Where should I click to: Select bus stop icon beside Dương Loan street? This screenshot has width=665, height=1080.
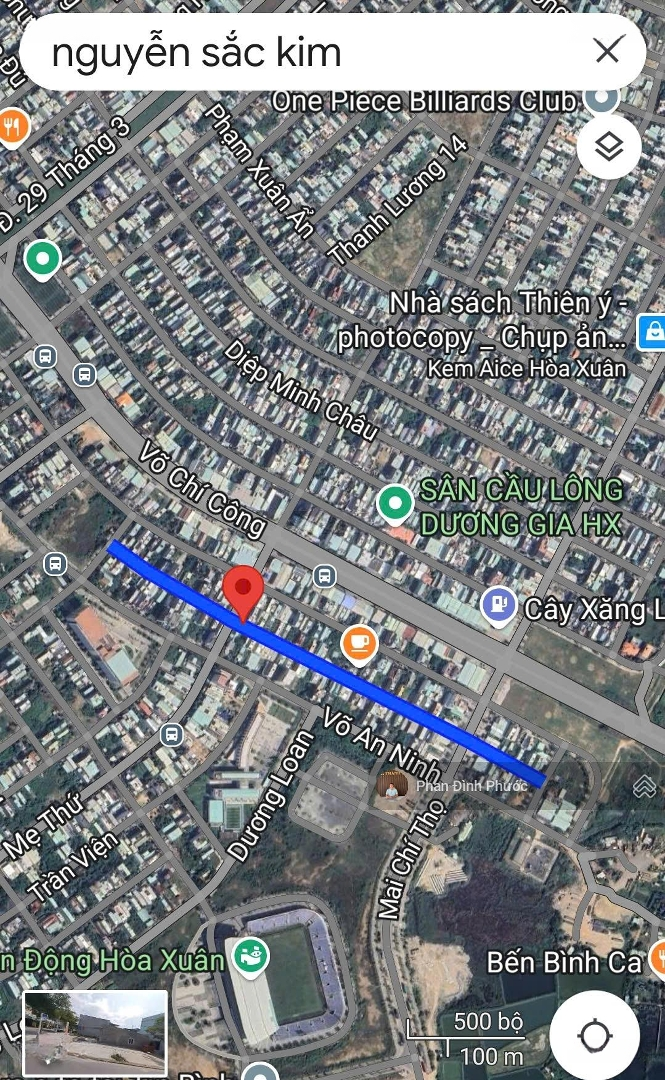(172, 735)
